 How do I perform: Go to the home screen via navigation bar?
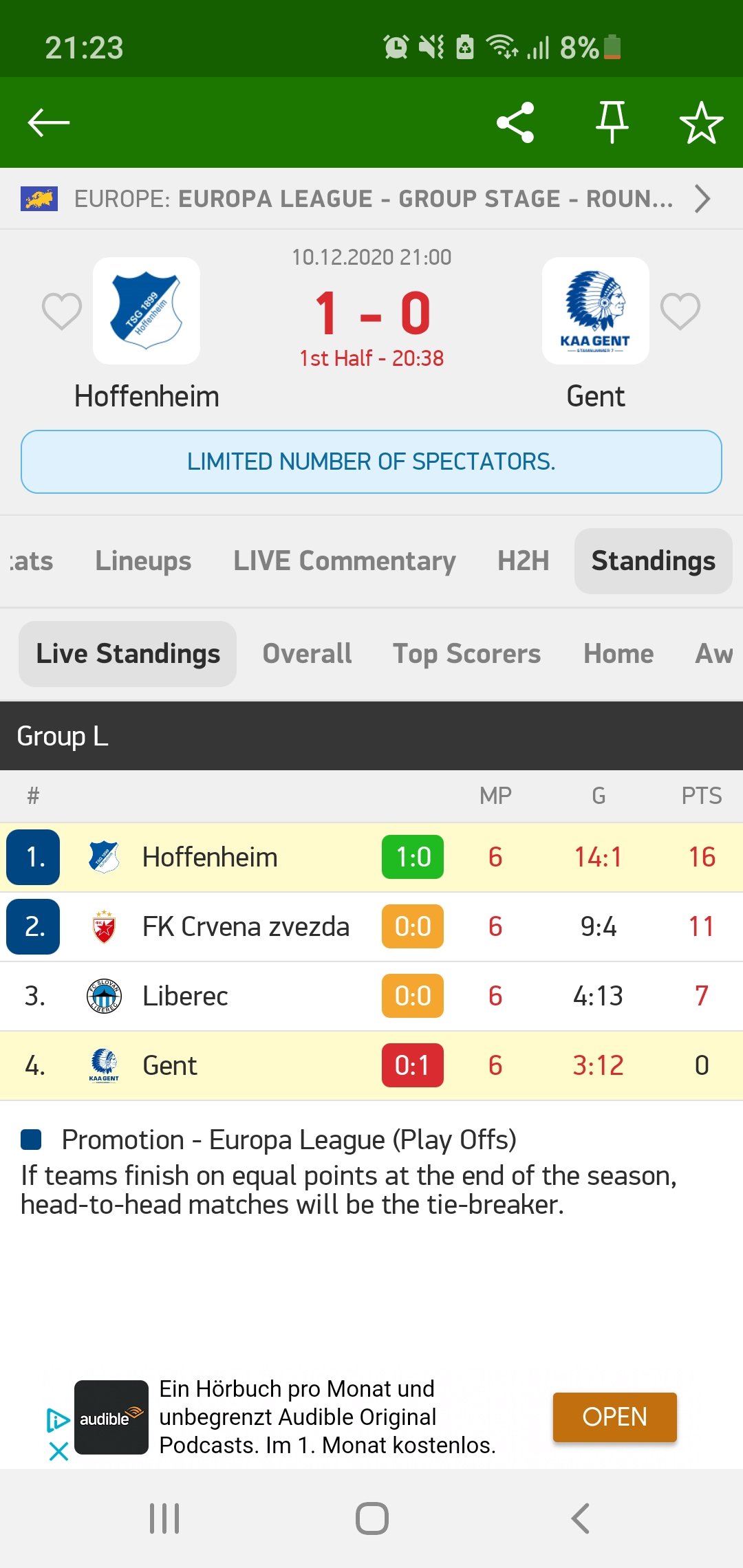pyautogui.click(x=371, y=1518)
